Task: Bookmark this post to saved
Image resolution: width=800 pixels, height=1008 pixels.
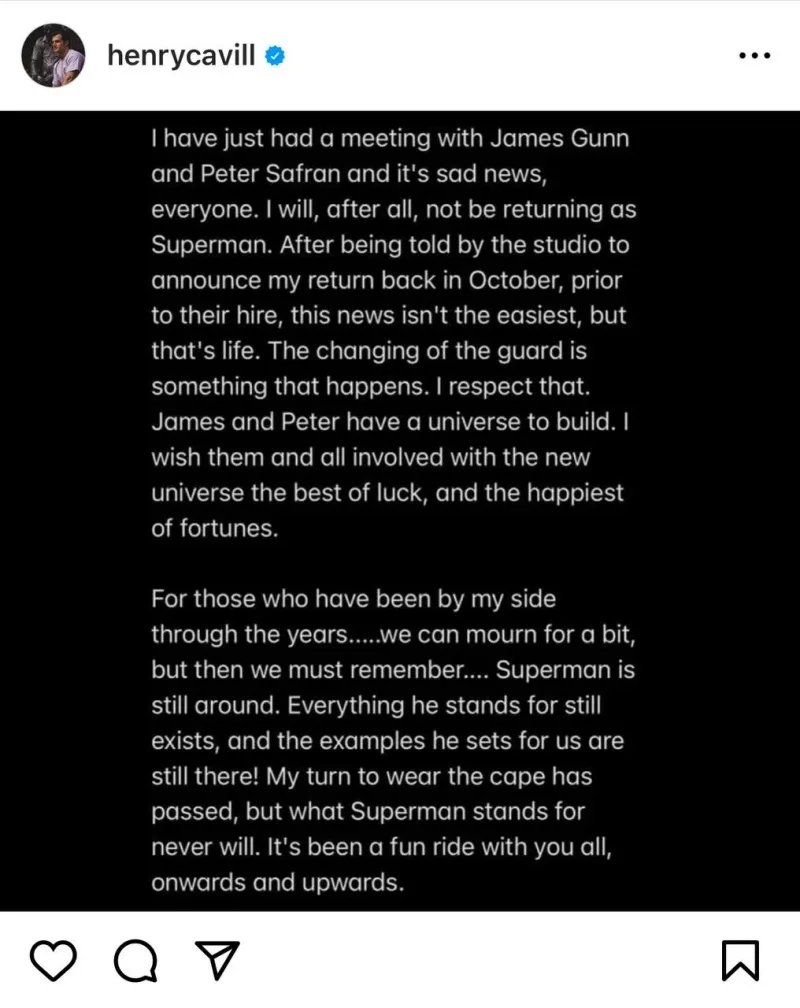Action: pos(740,961)
